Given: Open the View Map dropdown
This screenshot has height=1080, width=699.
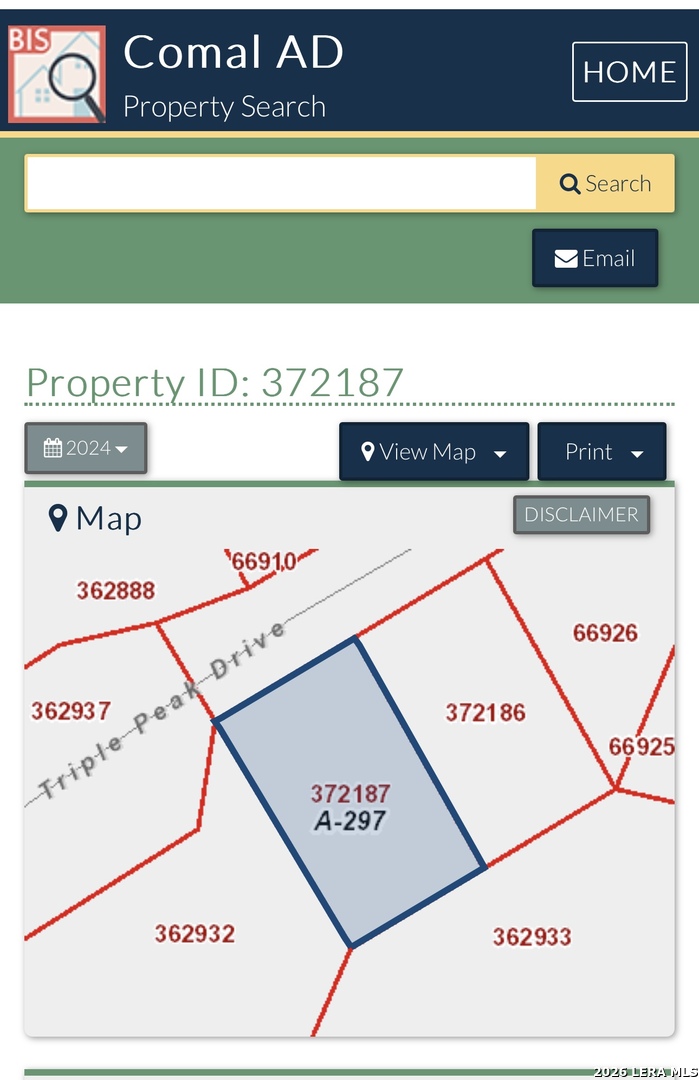Looking at the screenshot, I should [x=434, y=452].
